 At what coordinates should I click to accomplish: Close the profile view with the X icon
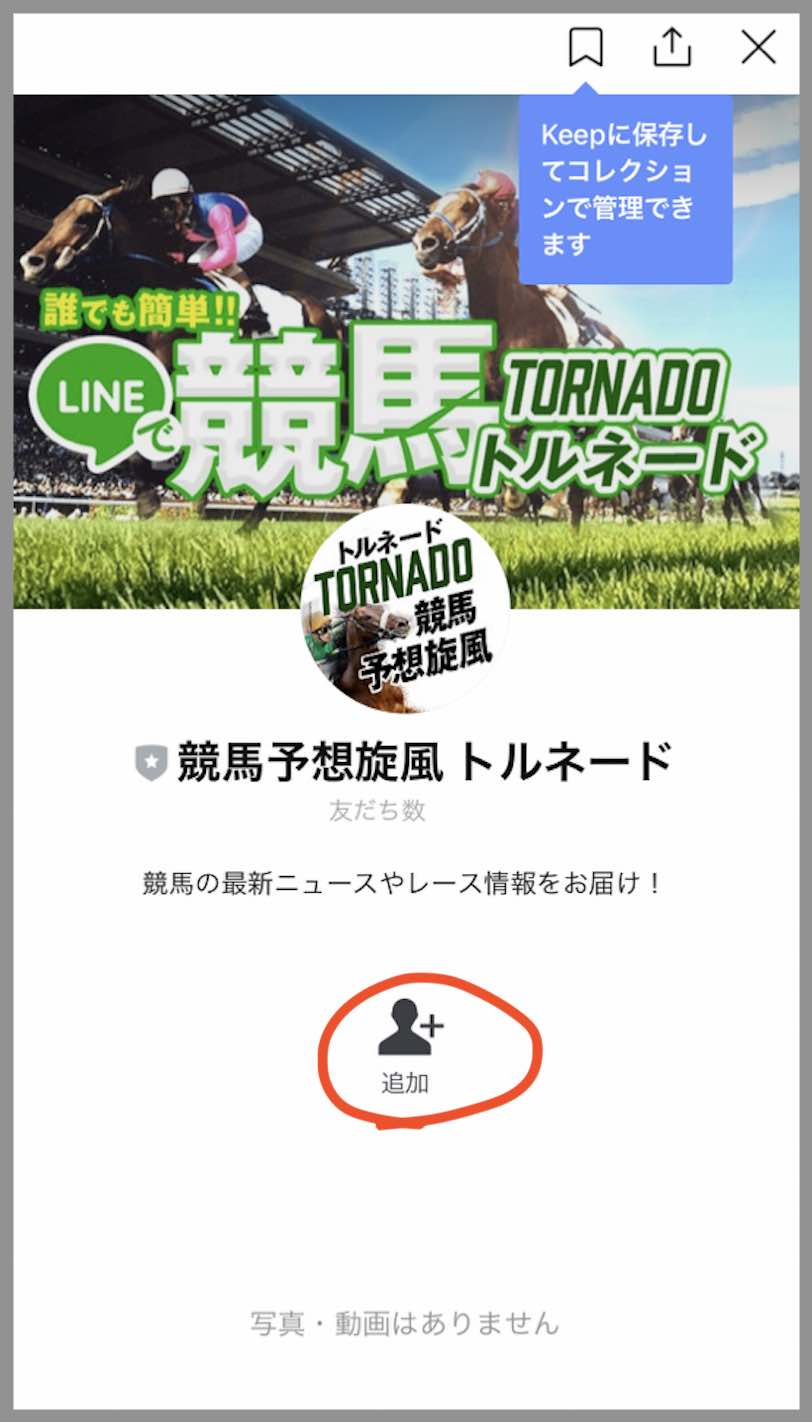click(x=756, y=45)
